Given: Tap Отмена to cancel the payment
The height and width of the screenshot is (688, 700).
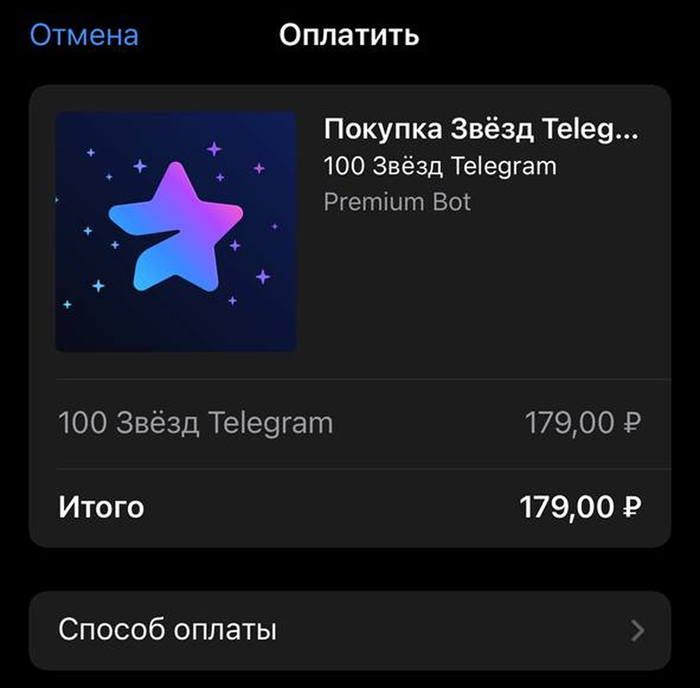Looking at the screenshot, I should [x=84, y=35].
